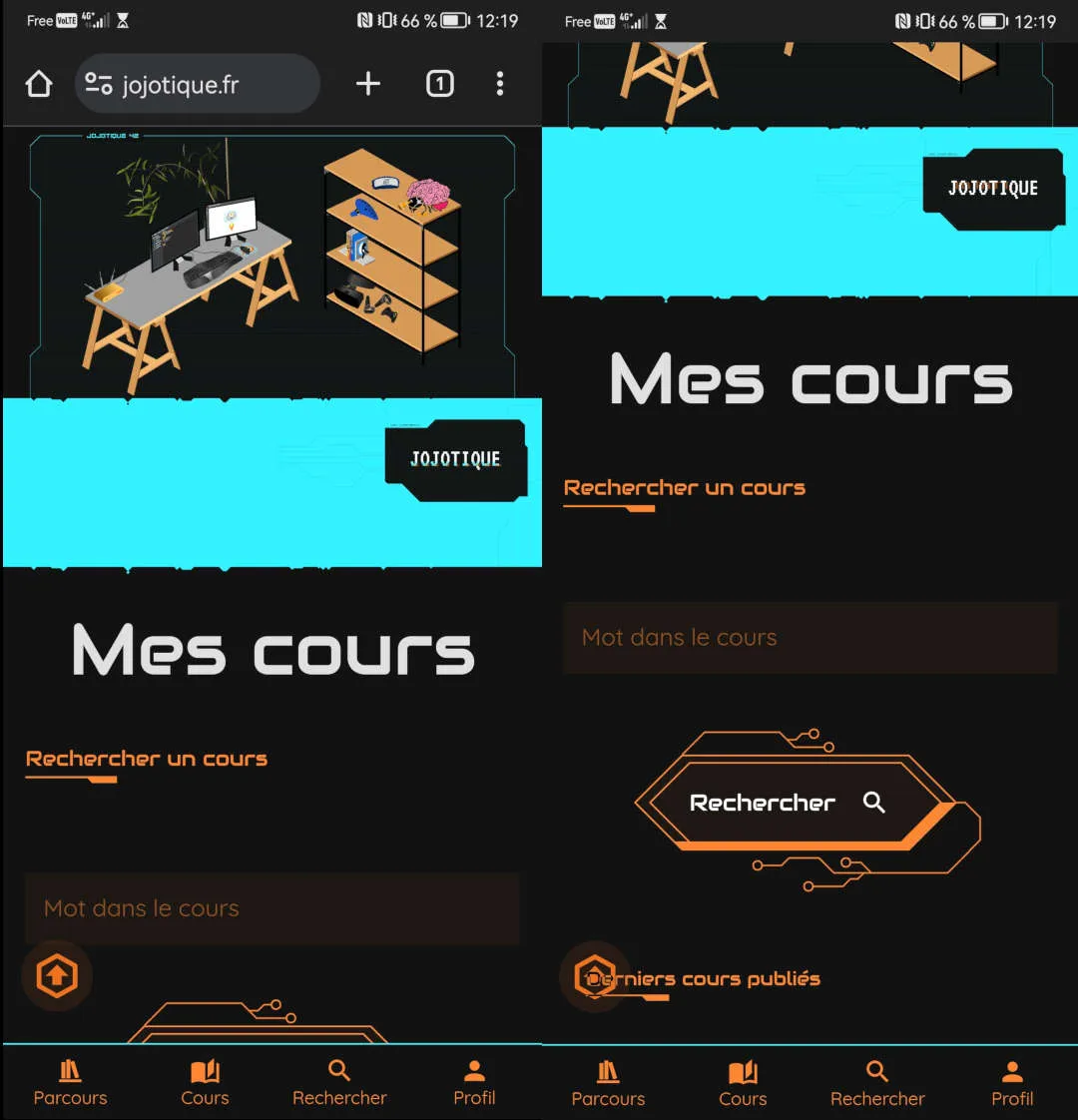This screenshot has height=1120, width=1078.
Task: Tap the browser home icon
Action: (x=38, y=84)
